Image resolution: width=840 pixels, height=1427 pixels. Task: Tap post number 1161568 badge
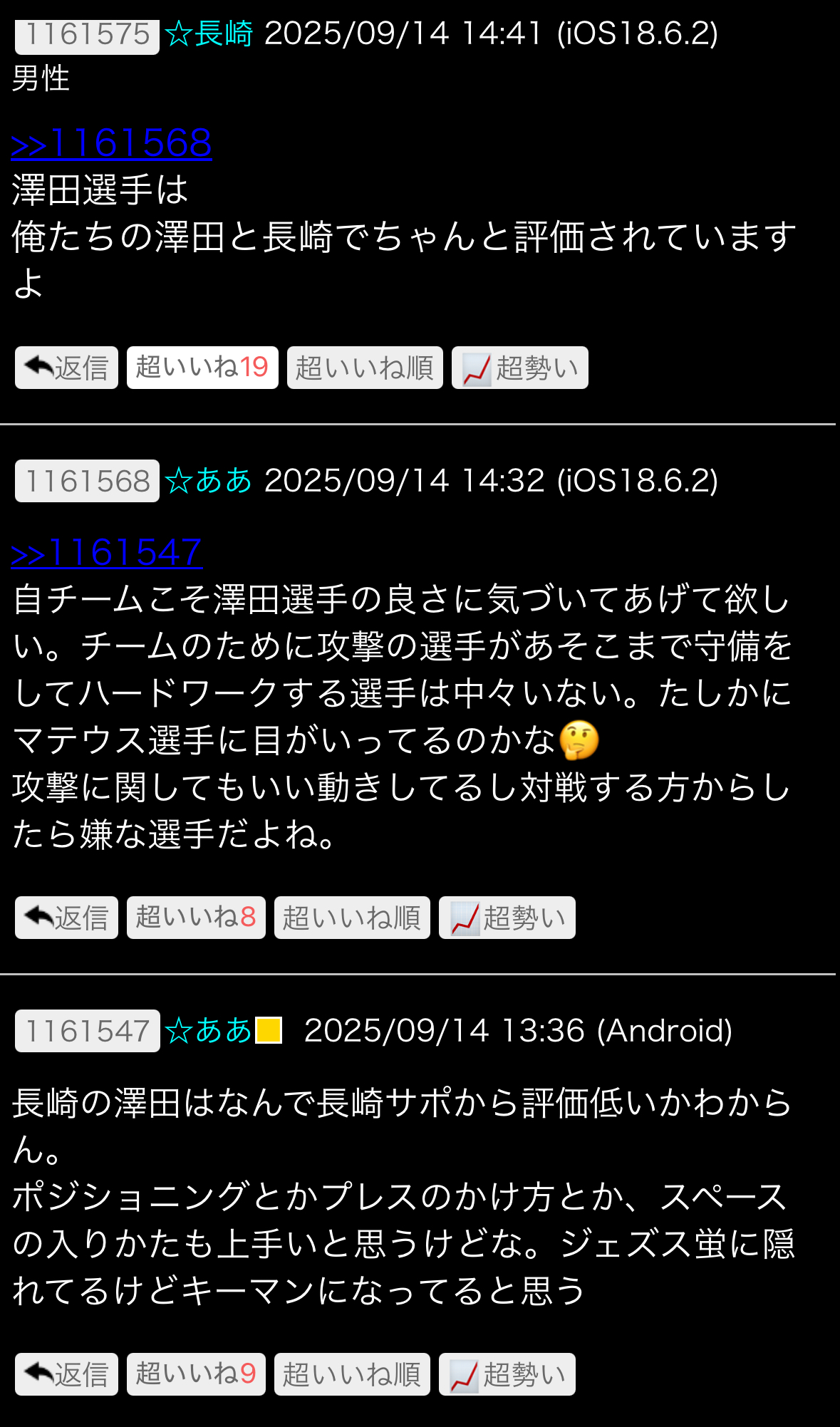87,481
